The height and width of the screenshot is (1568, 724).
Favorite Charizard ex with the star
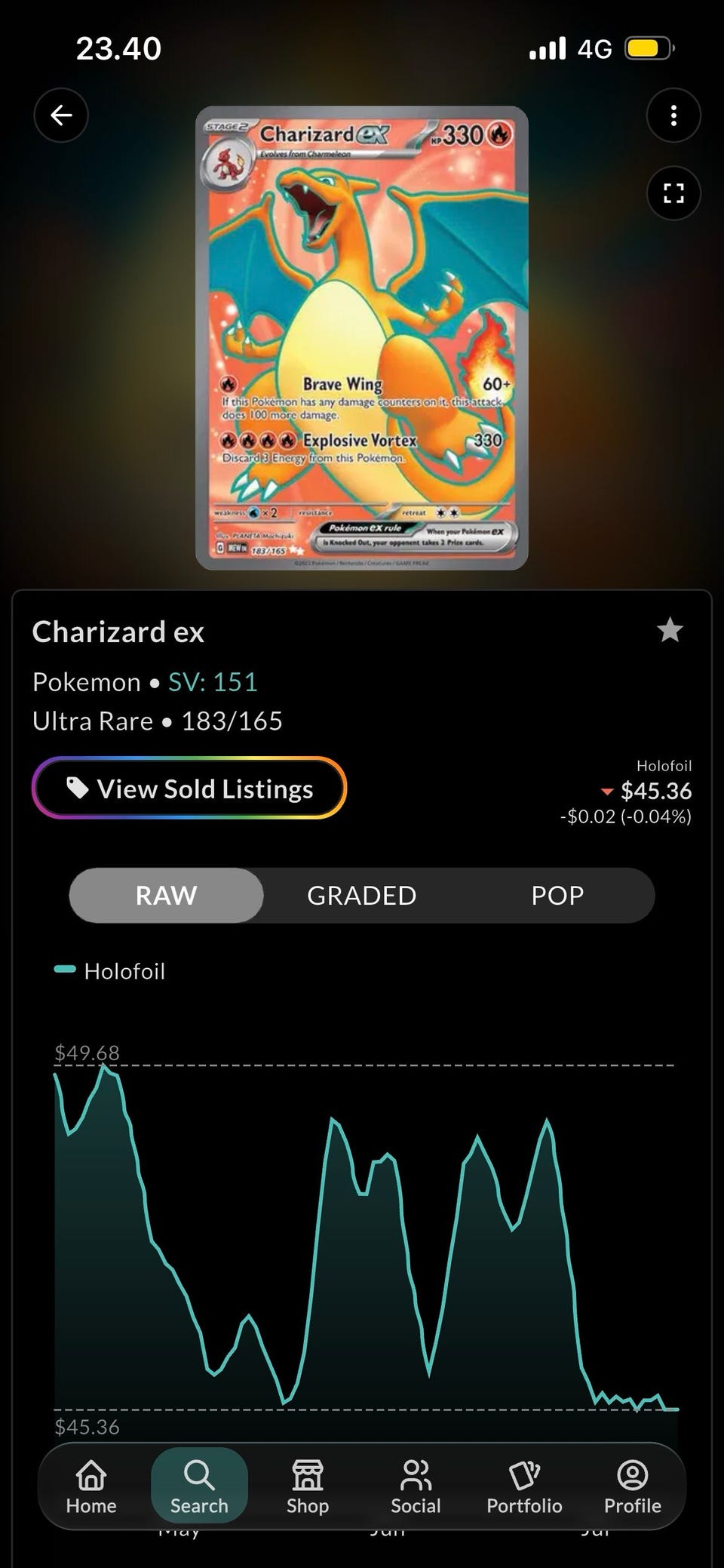670,630
